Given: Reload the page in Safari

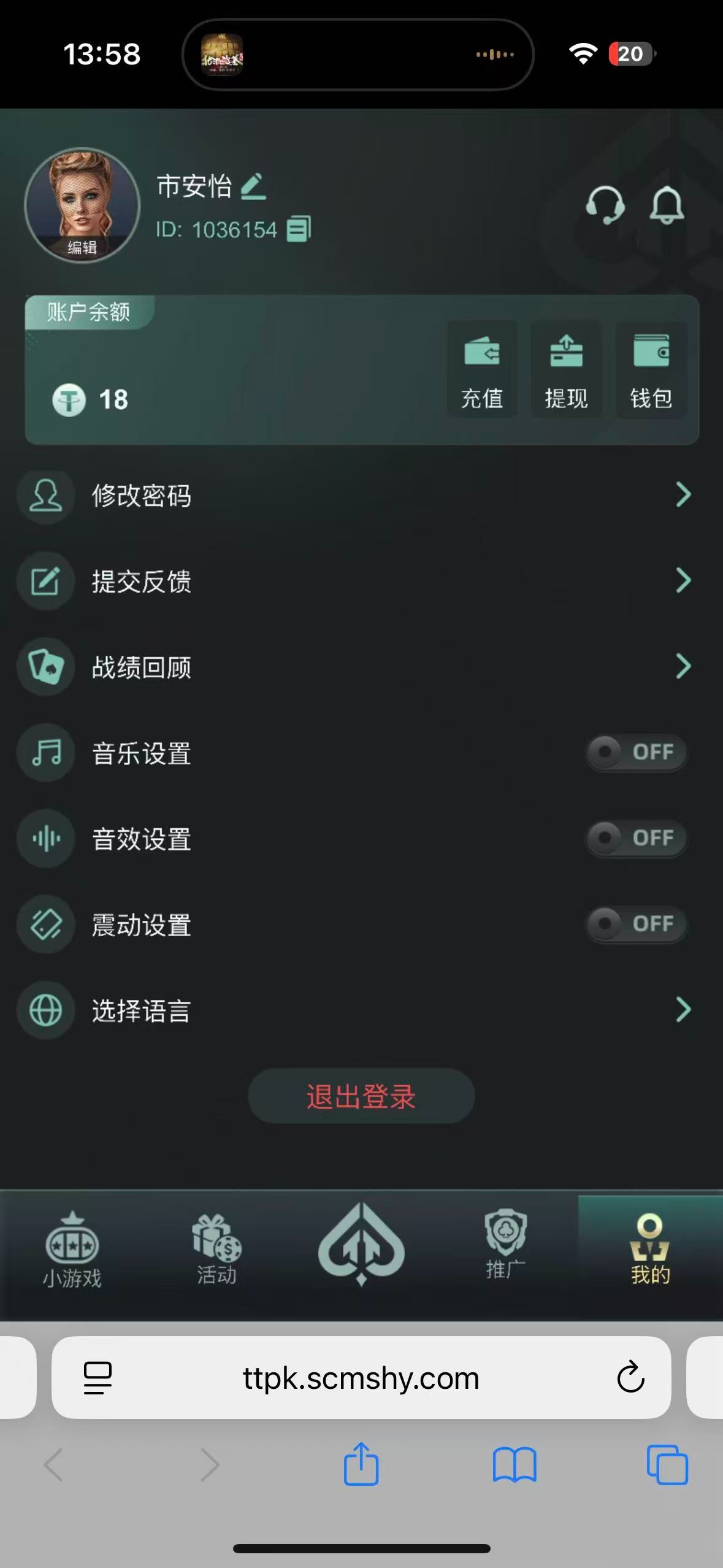Looking at the screenshot, I should point(630,1377).
